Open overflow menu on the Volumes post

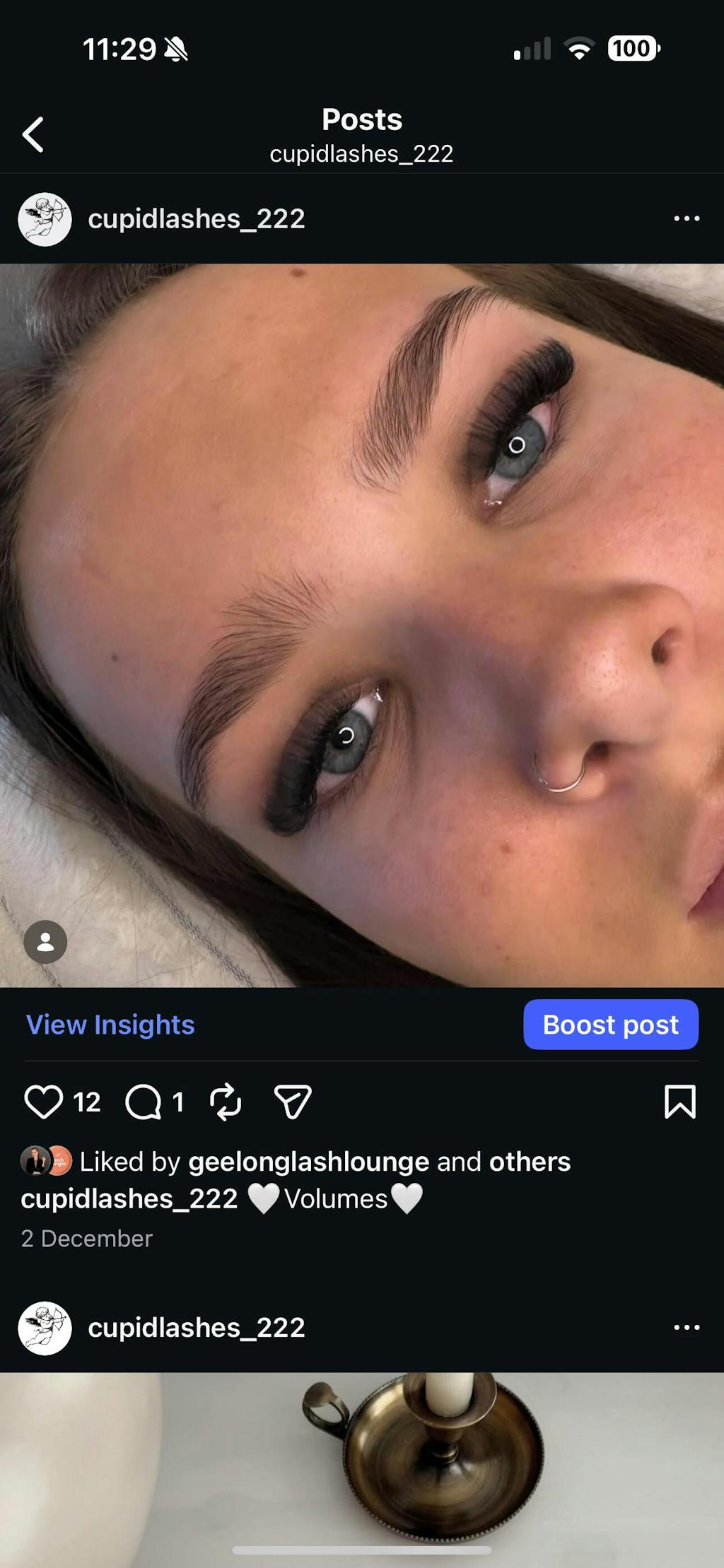(x=687, y=218)
